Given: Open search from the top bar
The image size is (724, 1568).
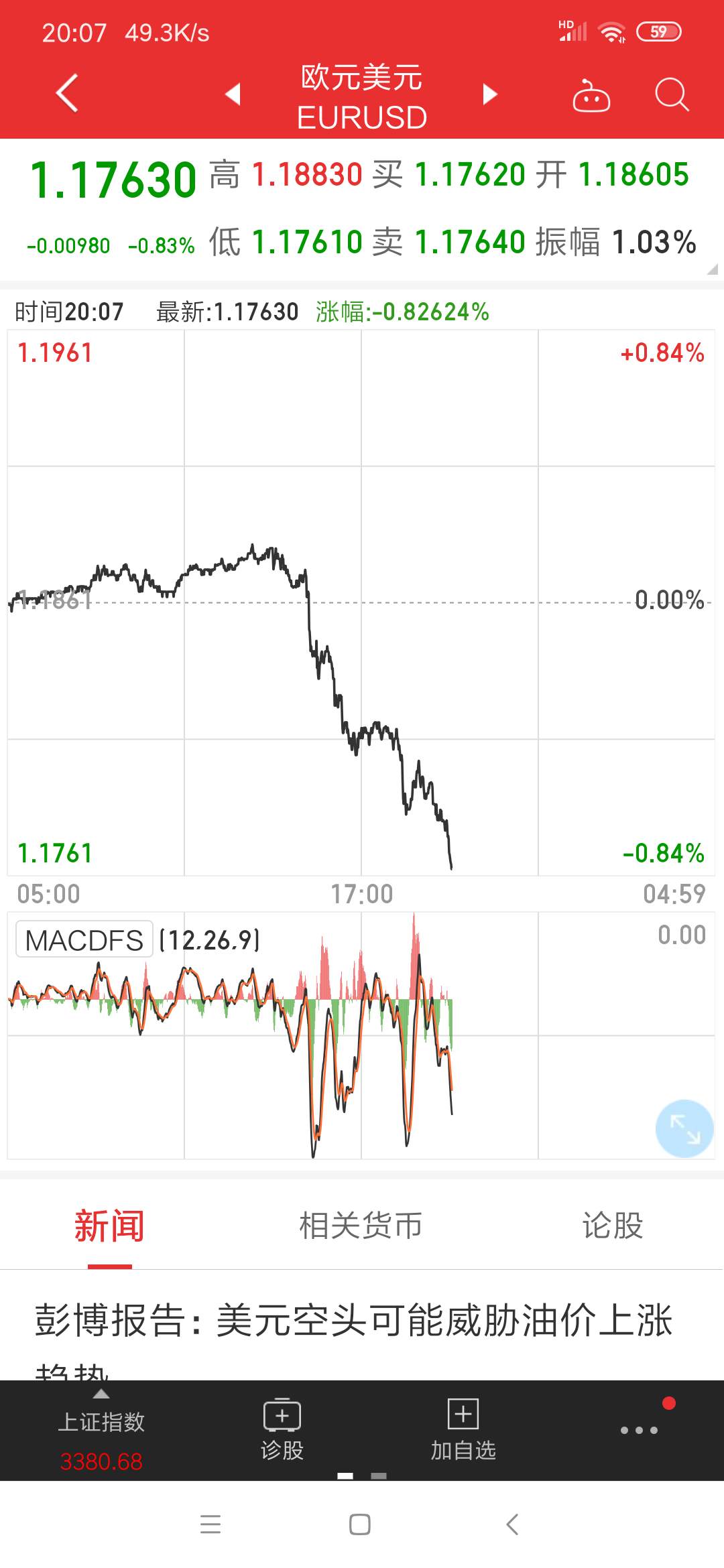Looking at the screenshot, I should (x=672, y=94).
